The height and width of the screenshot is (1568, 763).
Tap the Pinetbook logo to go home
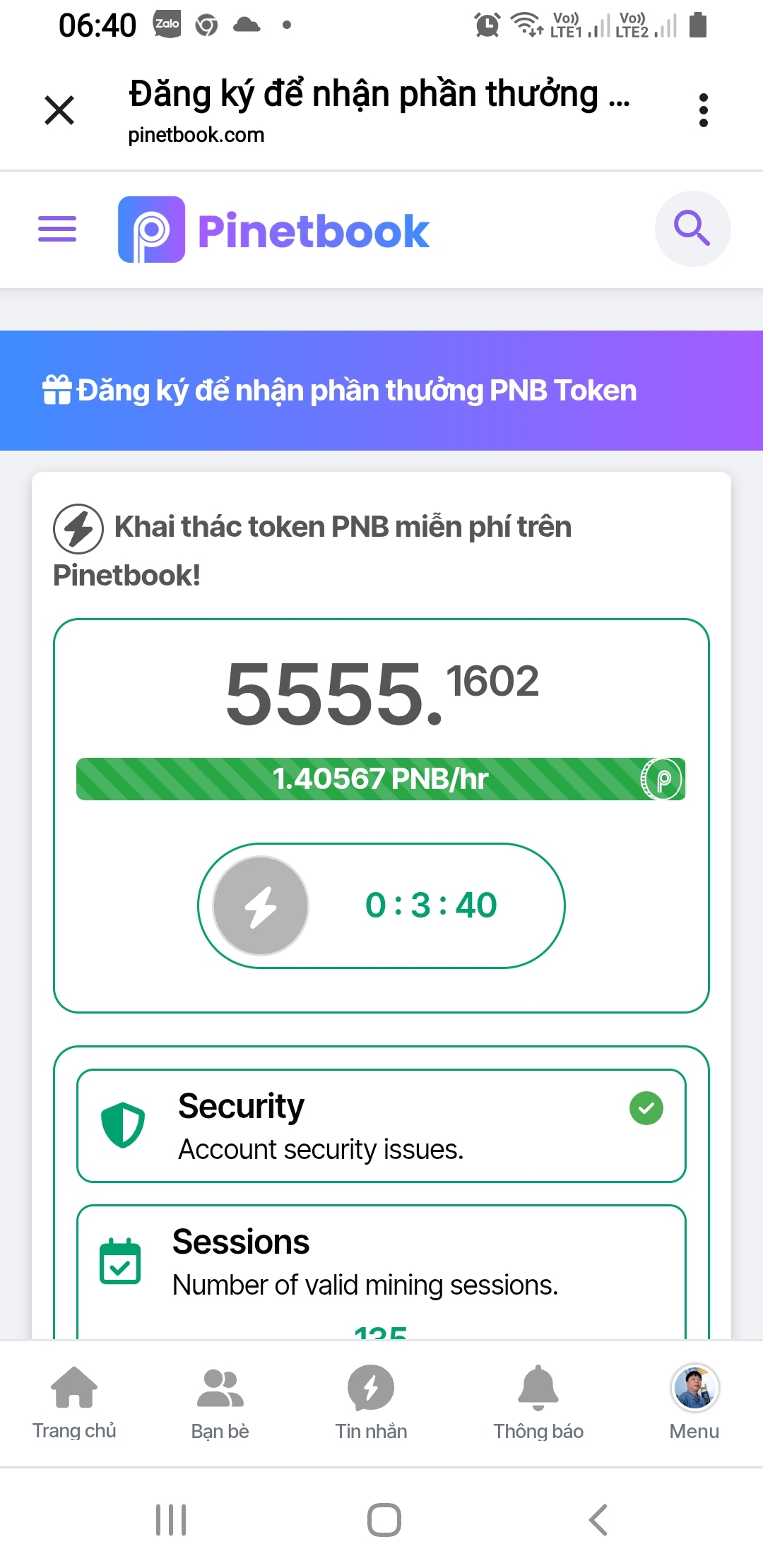[274, 230]
